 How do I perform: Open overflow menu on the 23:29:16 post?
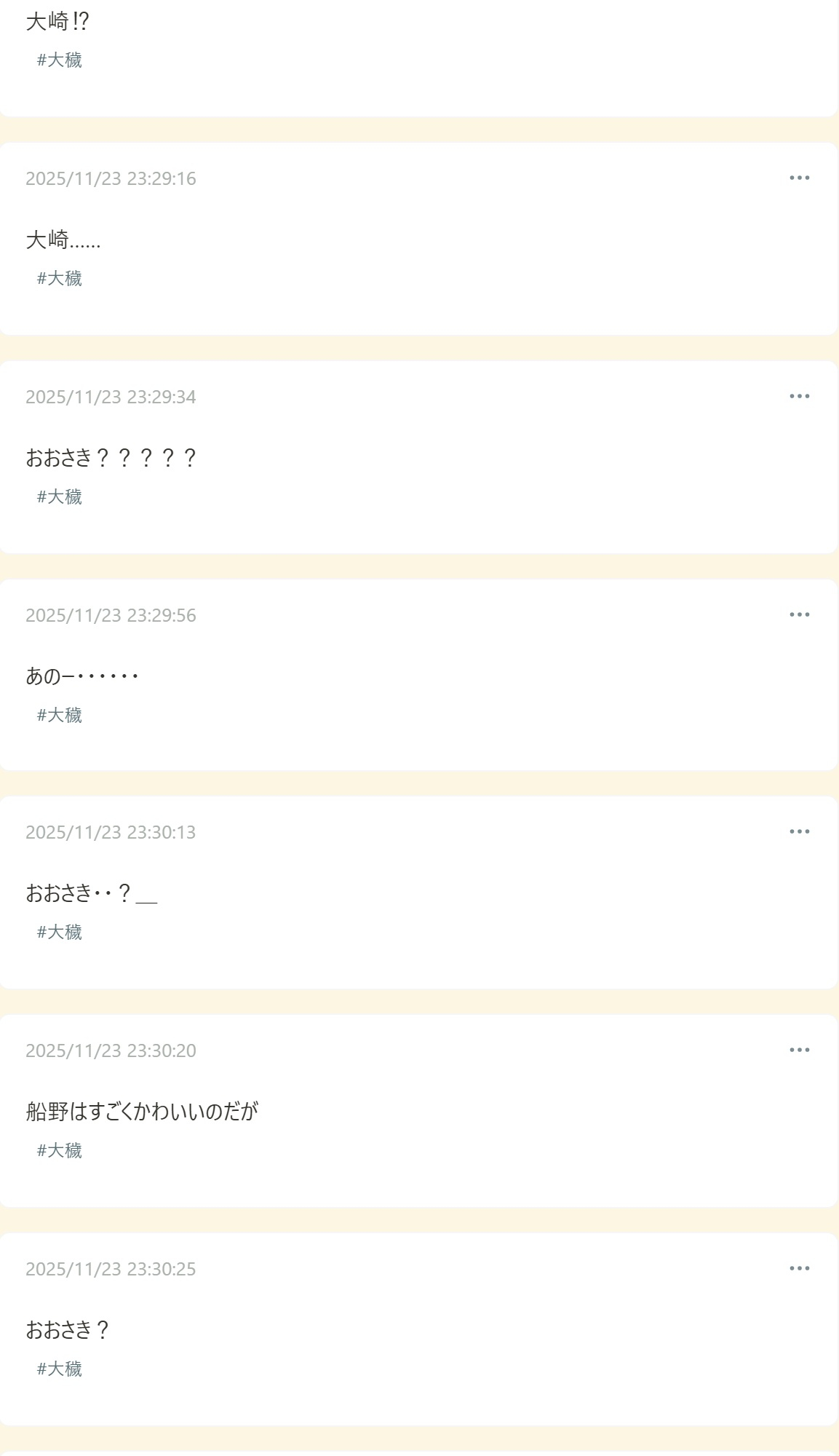(x=799, y=178)
